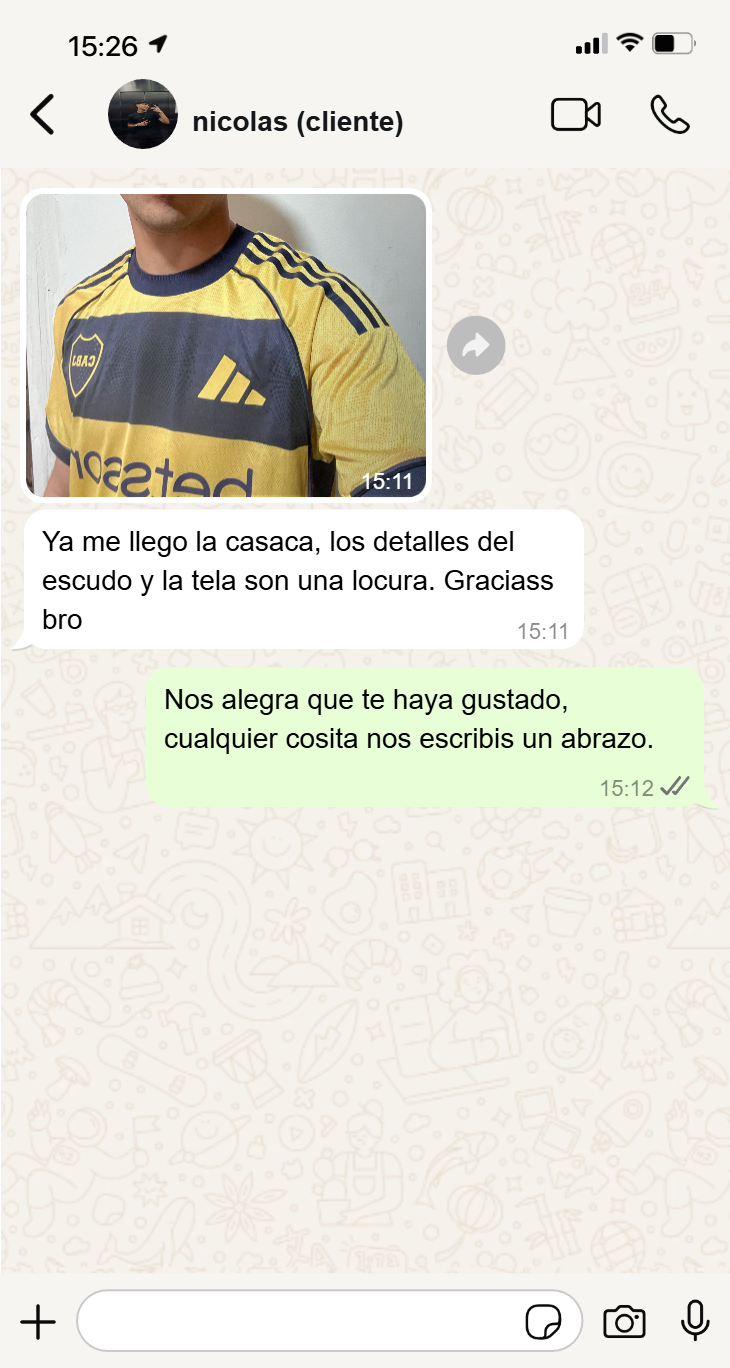Forward the jersey photo

click(x=476, y=346)
